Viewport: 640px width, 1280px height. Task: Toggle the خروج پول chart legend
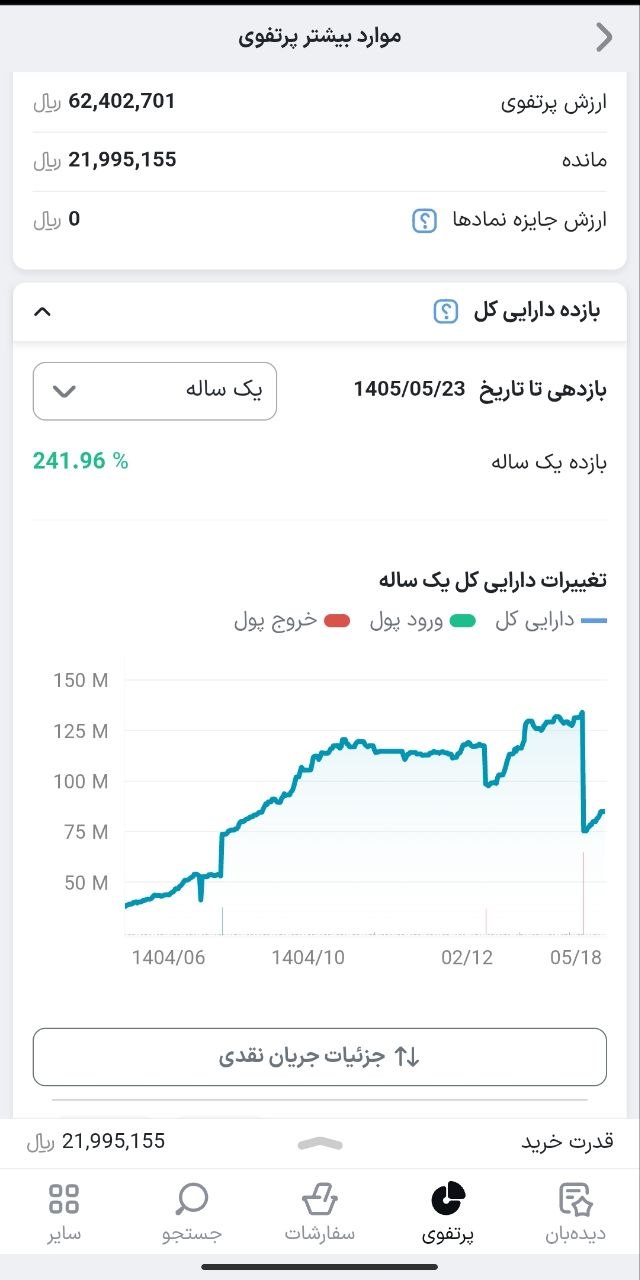(292, 620)
